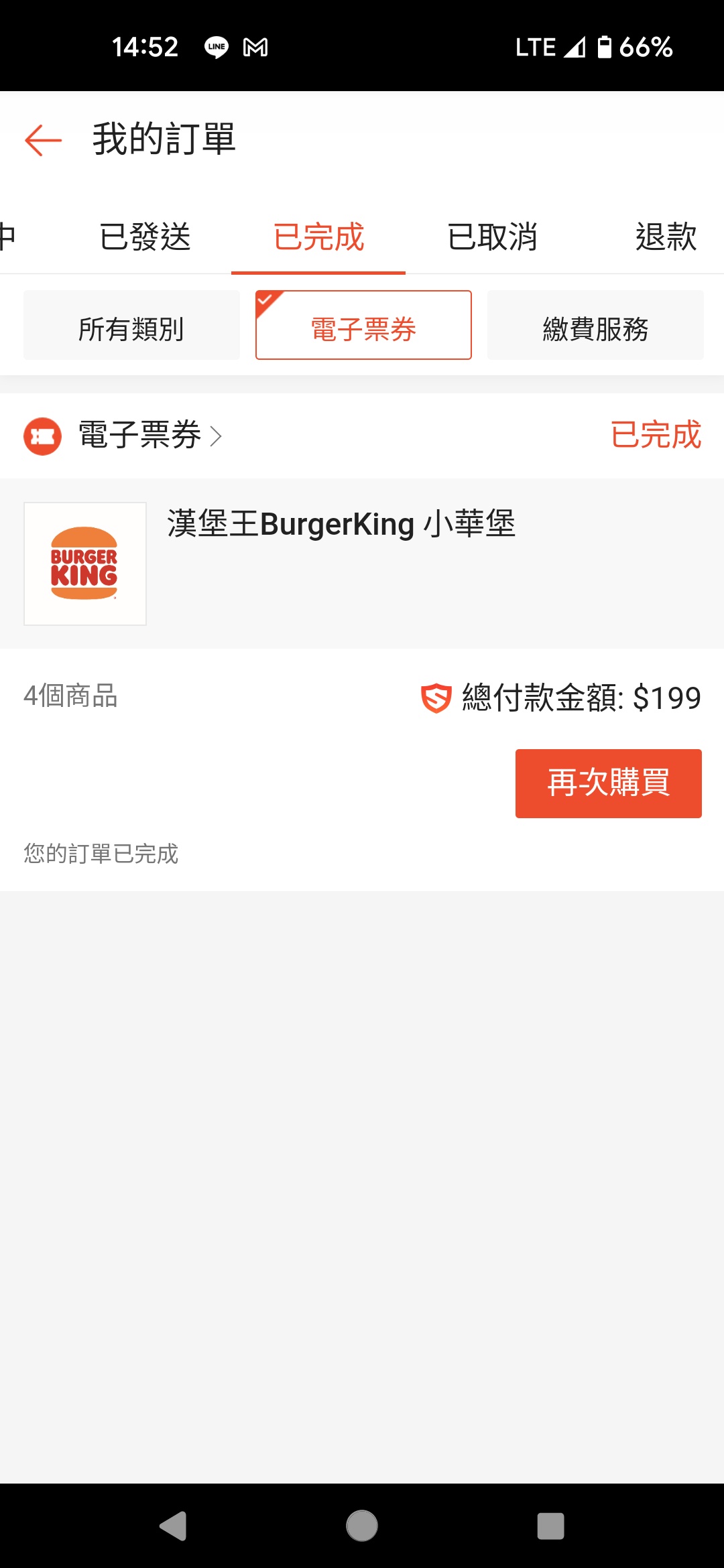
Task: Switch to the 已發送 tab
Action: point(145,237)
